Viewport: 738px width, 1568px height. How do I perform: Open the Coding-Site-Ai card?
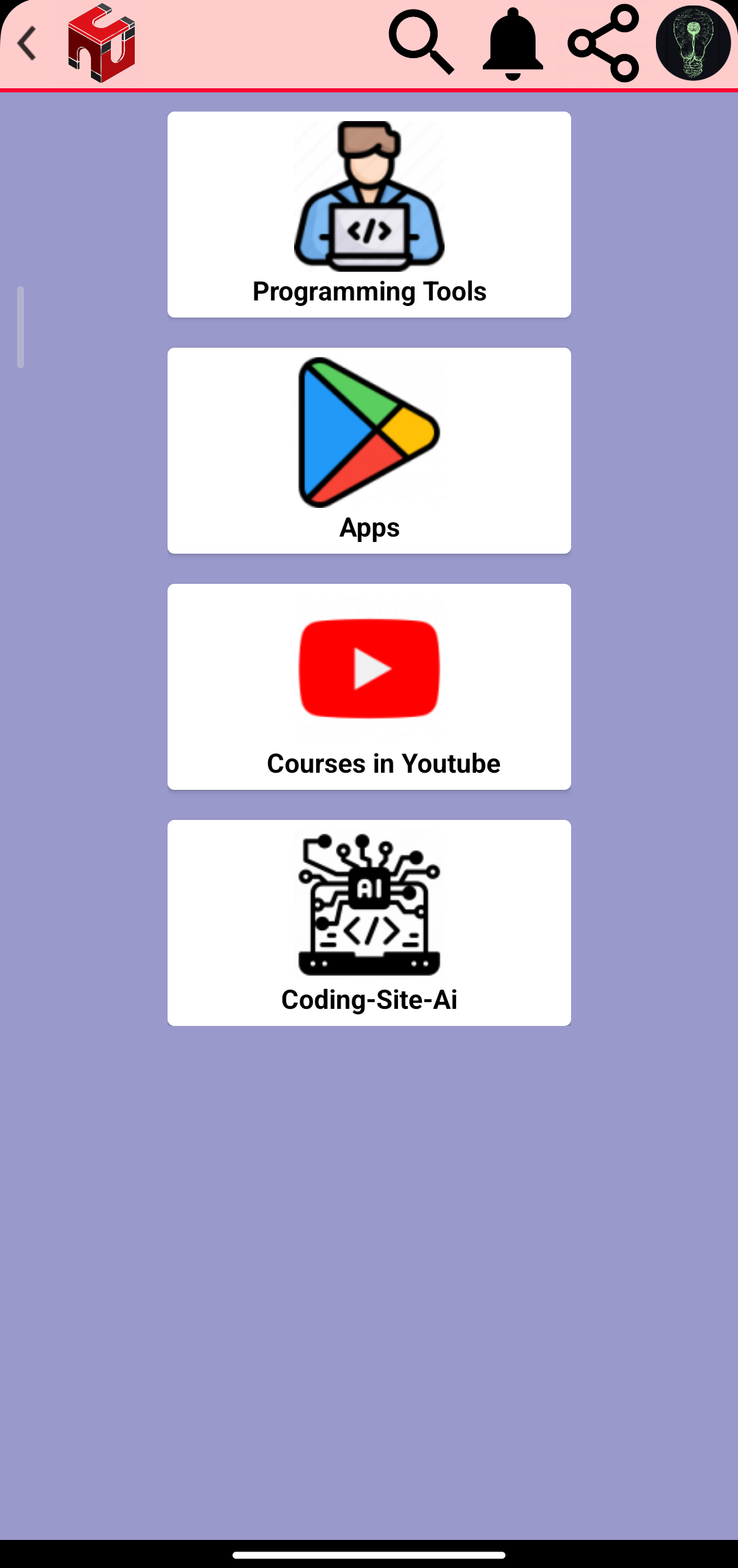pos(369,923)
